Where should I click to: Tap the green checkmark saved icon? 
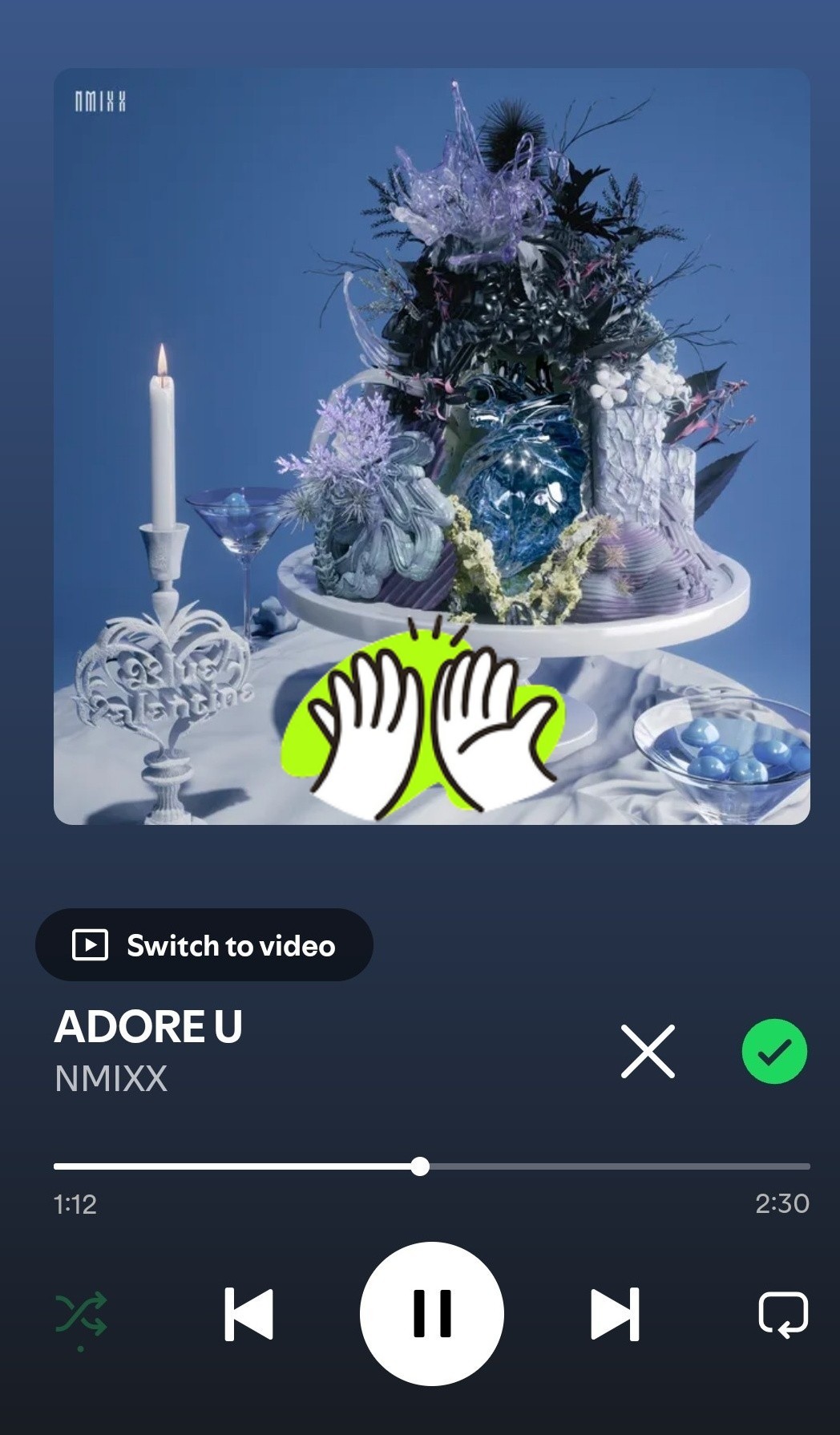pos(774,1051)
